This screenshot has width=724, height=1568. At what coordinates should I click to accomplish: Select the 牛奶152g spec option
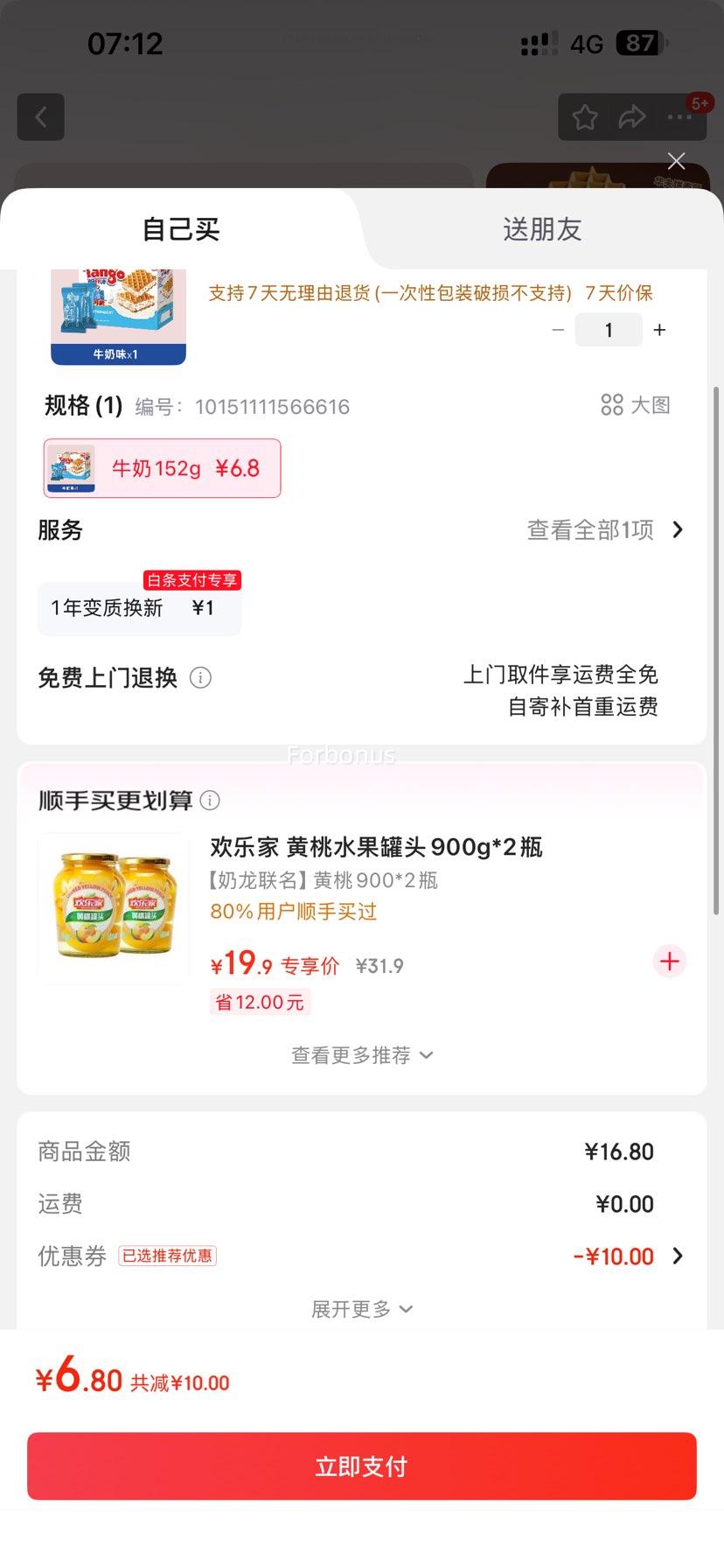tap(162, 468)
